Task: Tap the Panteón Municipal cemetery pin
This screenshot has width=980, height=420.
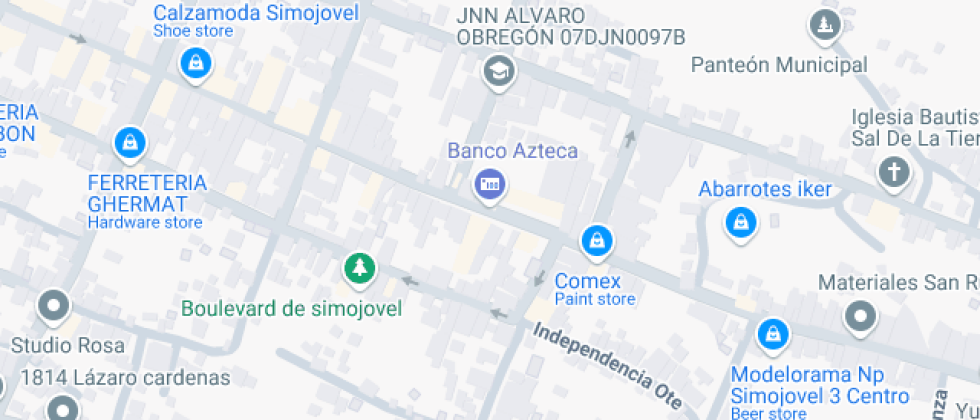Action: click(824, 26)
